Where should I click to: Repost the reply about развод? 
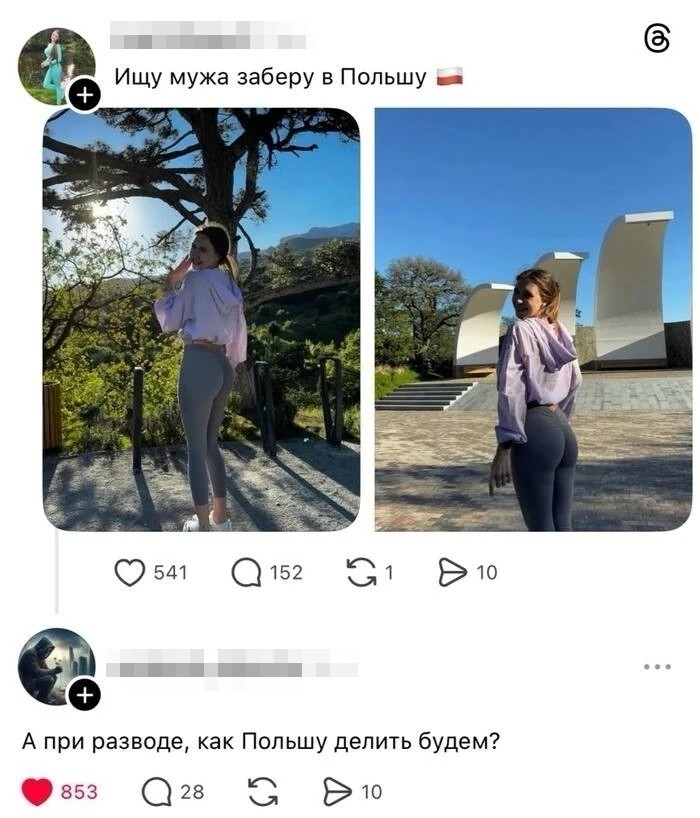pos(263,792)
